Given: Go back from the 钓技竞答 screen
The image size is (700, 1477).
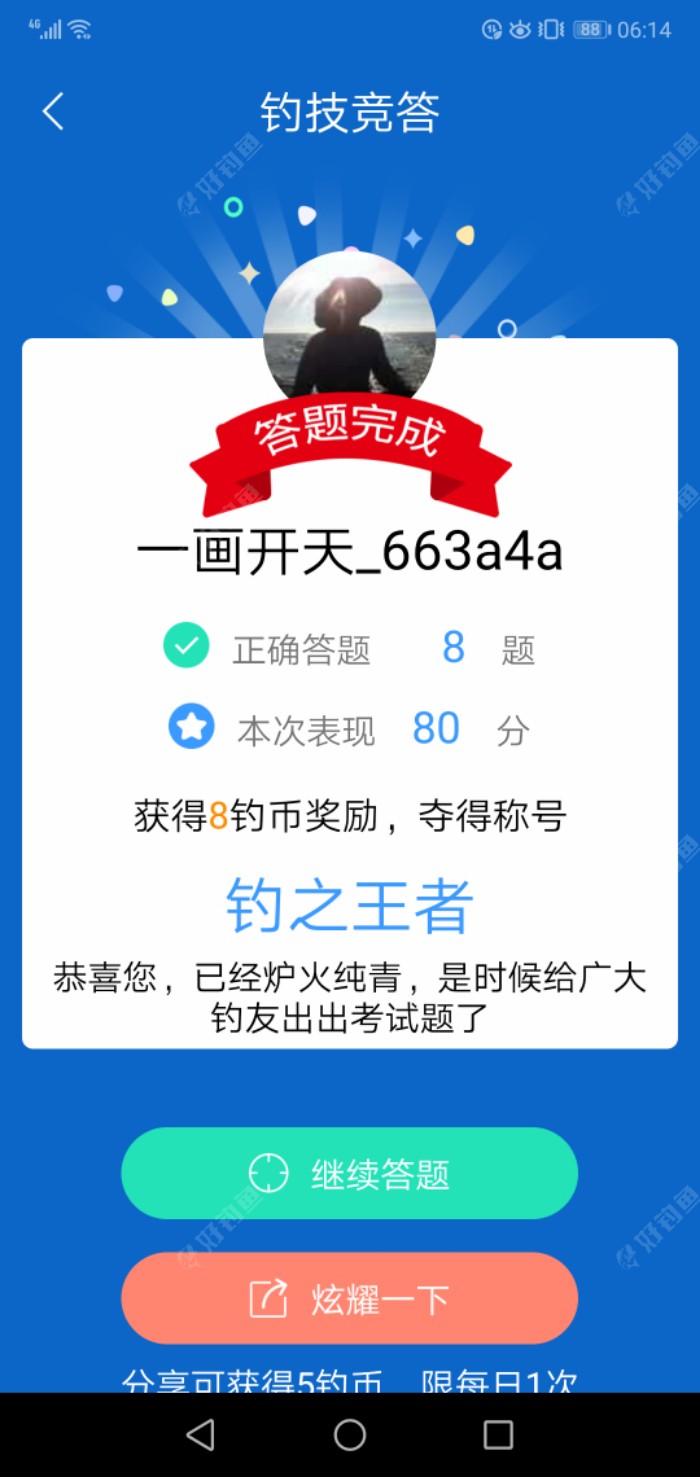Looking at the screenshot, I should pos(53,112).
